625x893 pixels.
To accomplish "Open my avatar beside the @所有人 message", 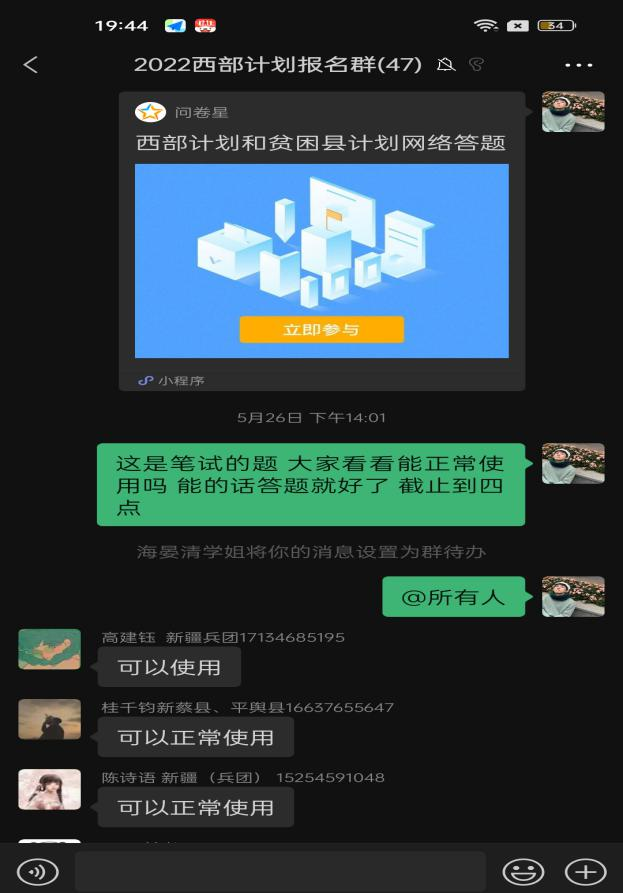I will click(x=573, y=596).
